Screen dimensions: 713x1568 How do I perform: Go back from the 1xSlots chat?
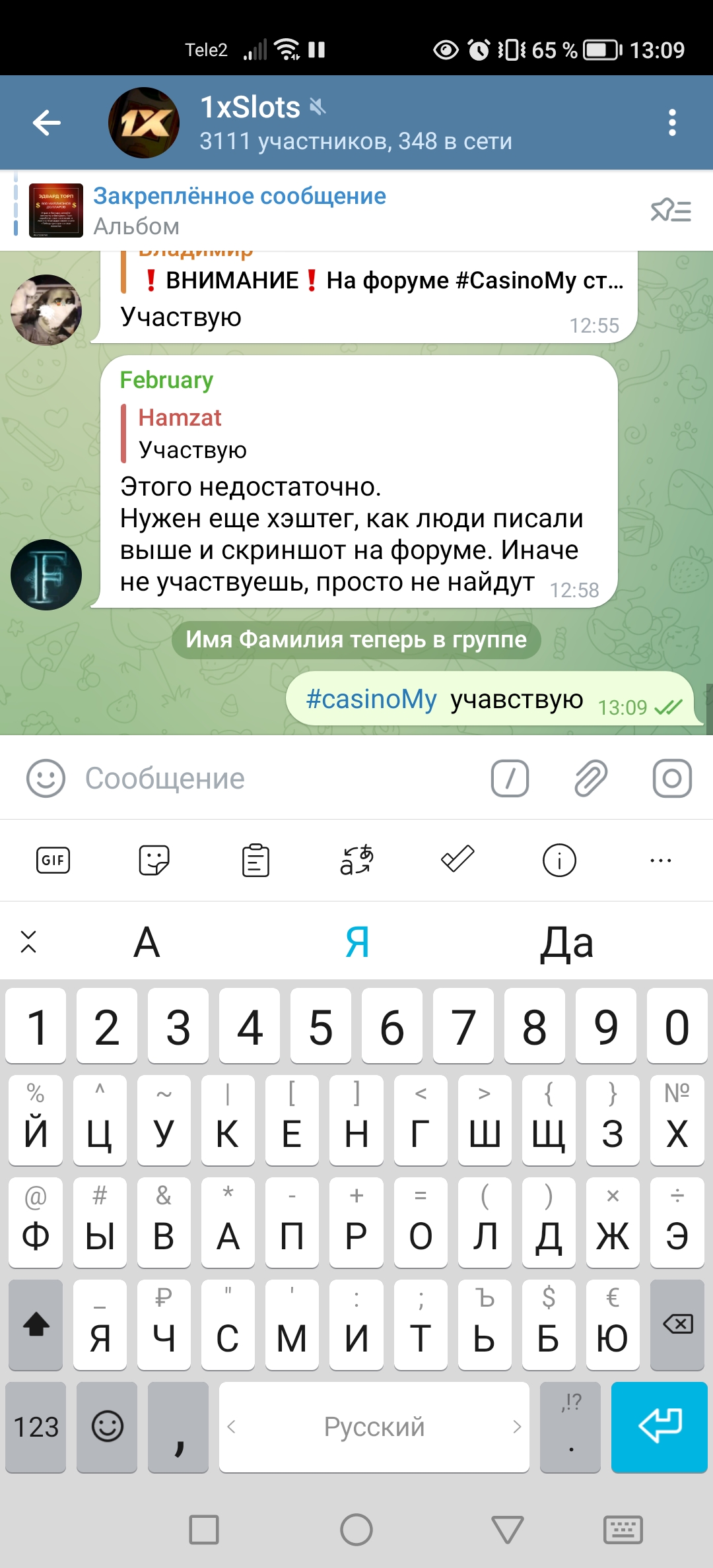[47, 123]
